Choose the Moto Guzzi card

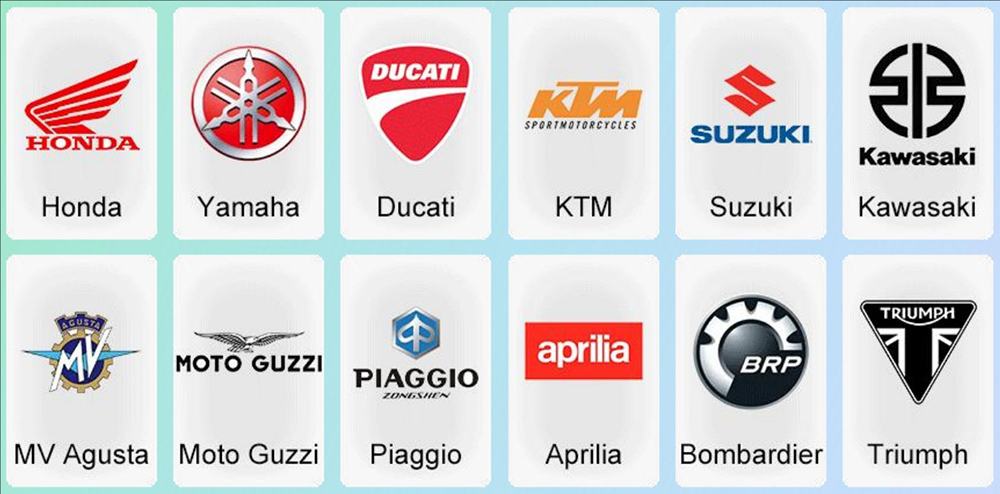coord(248,372)
